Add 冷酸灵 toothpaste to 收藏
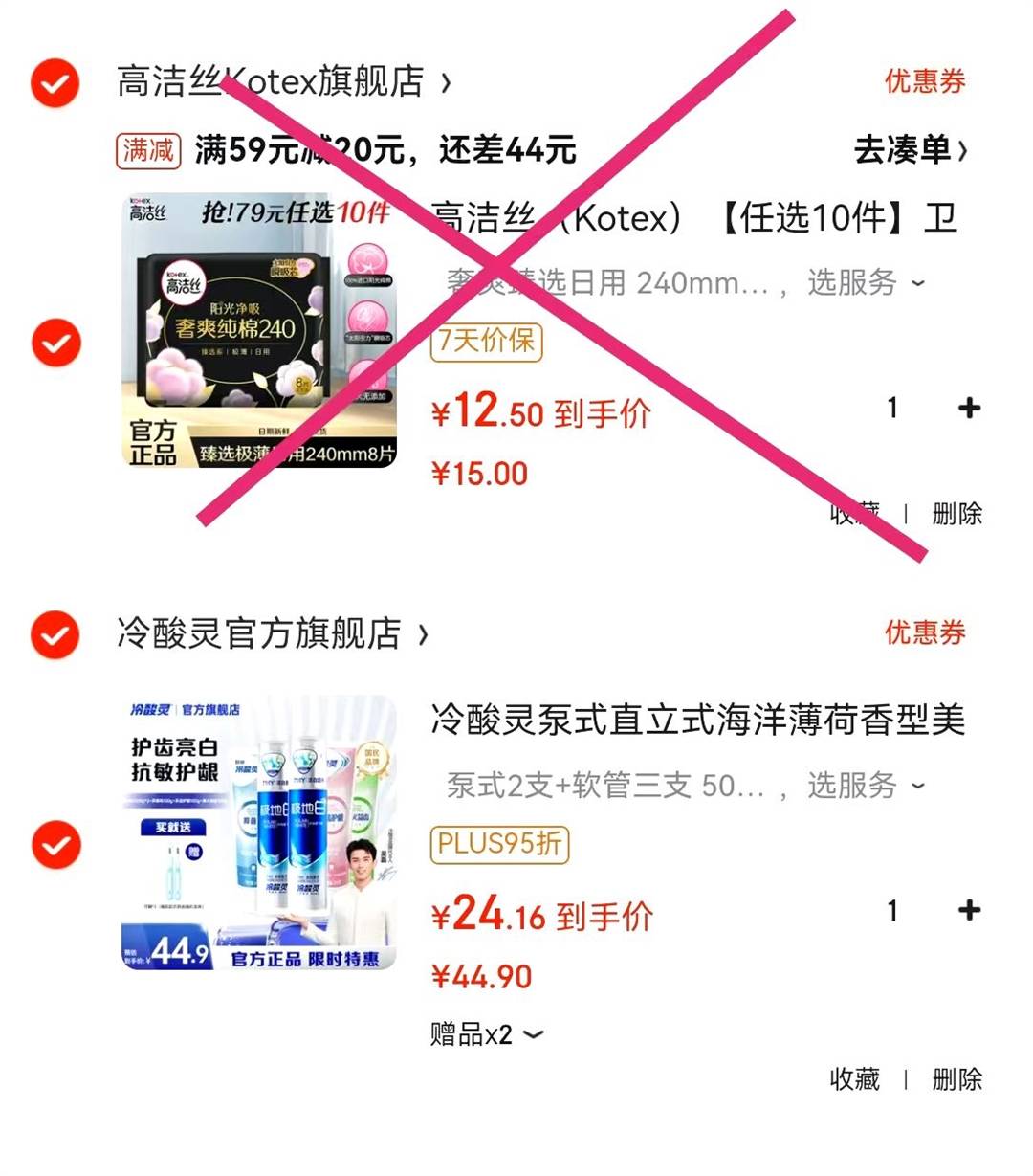 point(854,1079)
